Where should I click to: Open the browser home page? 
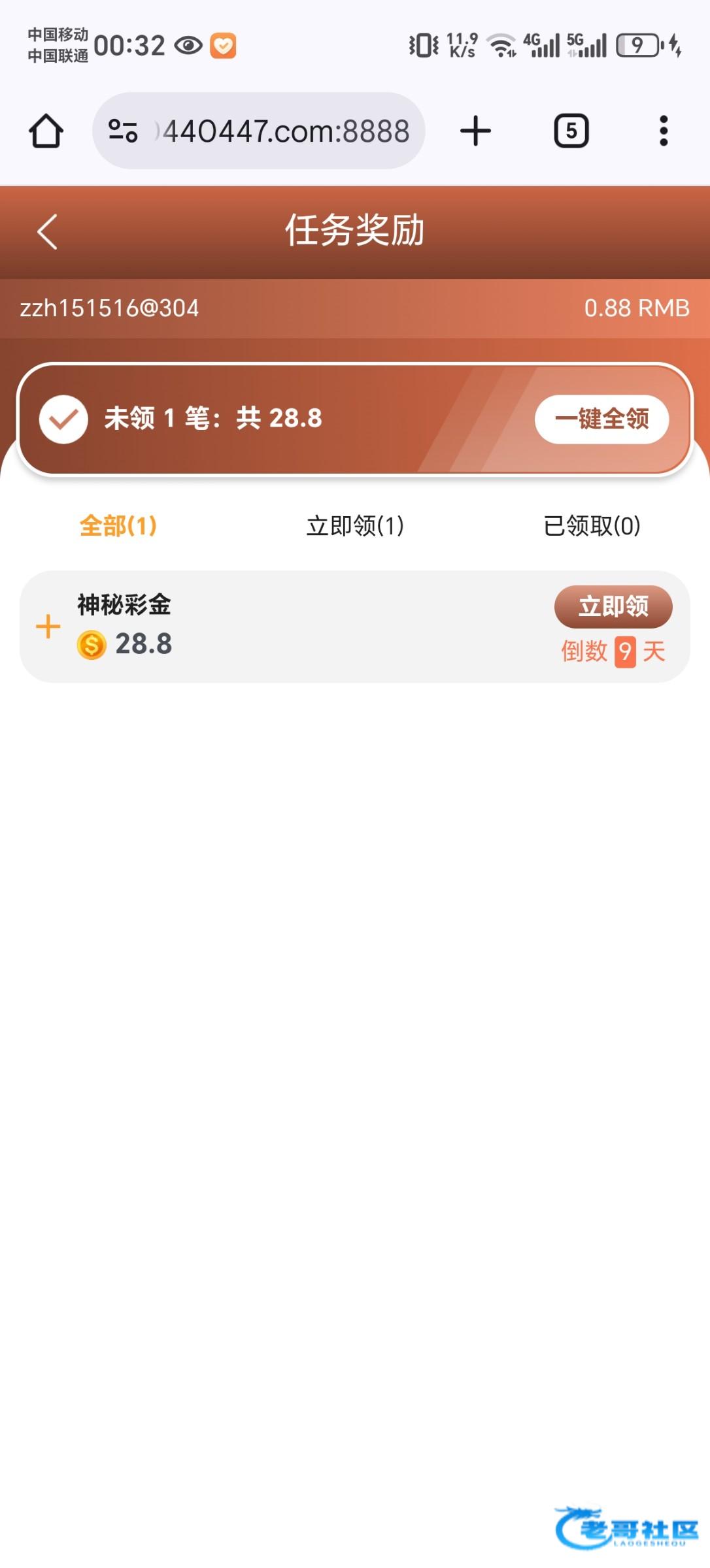46,131
